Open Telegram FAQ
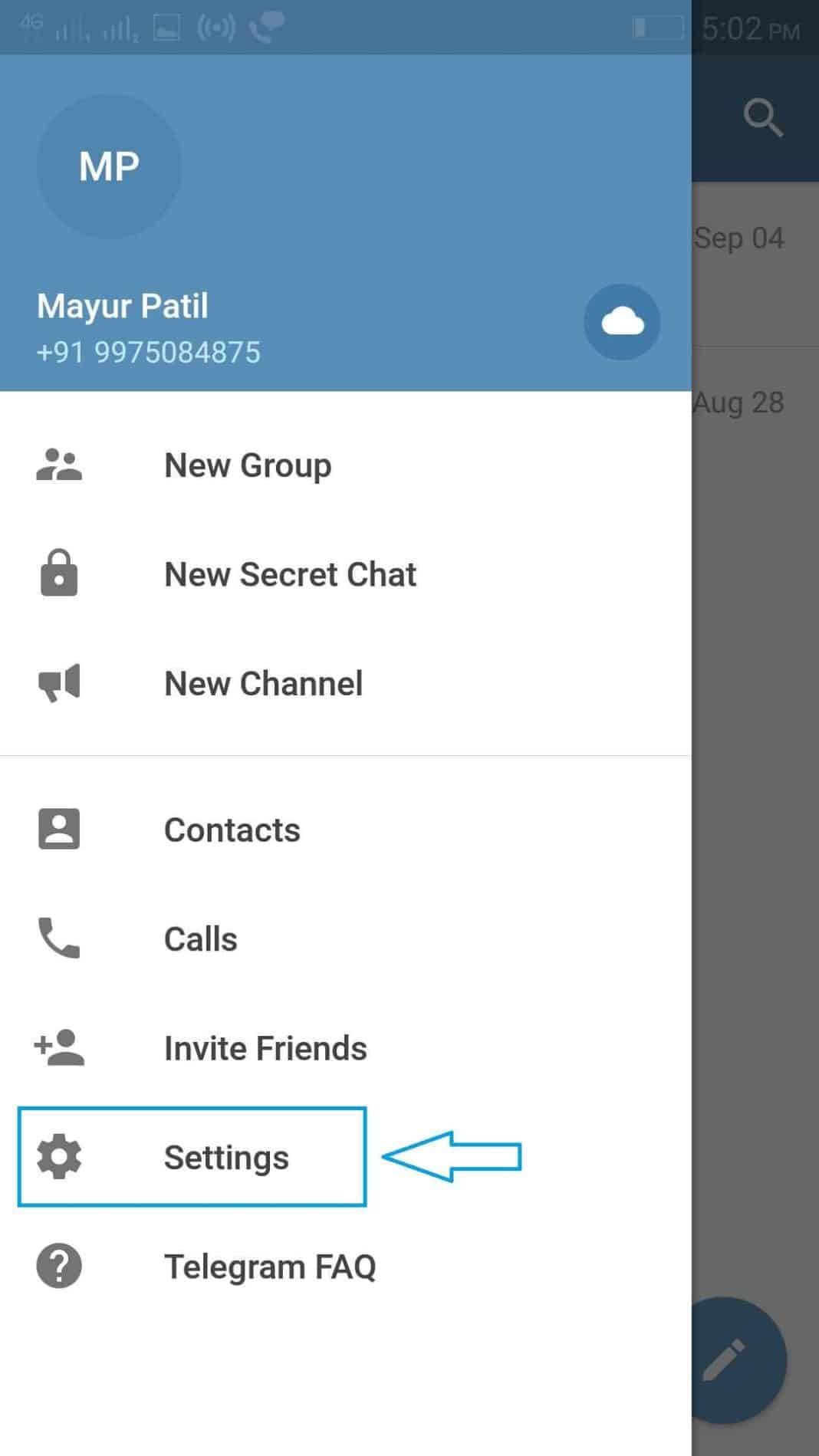 (270, 1267)
